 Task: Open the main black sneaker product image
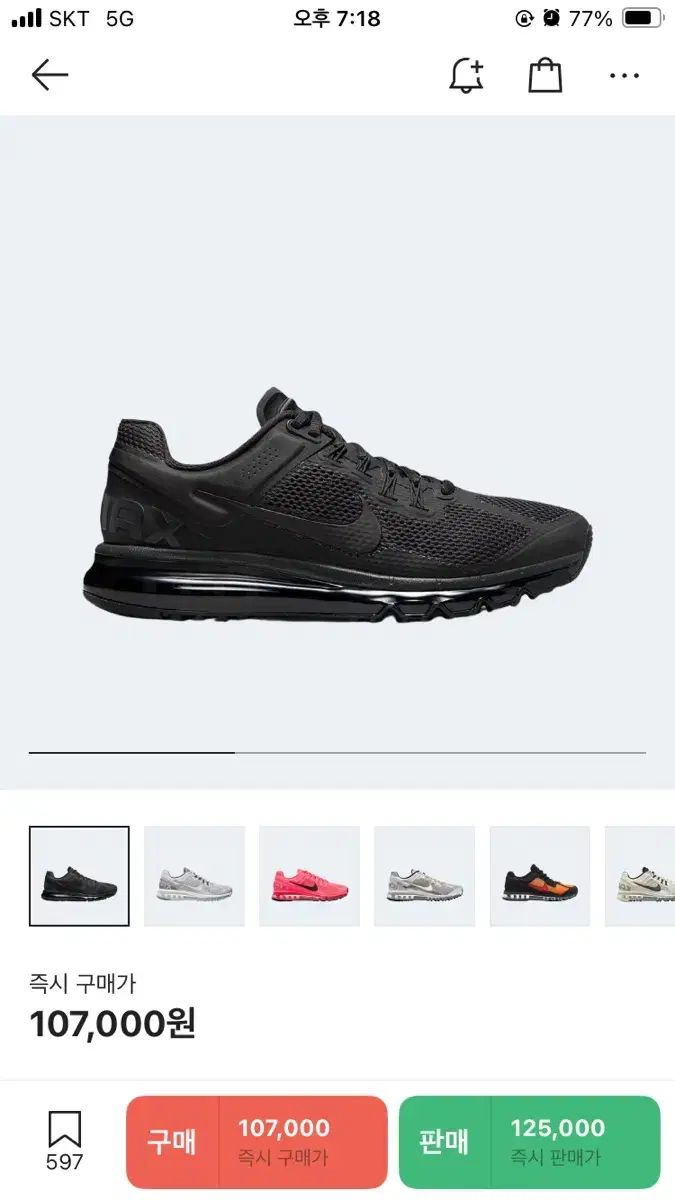337,505
